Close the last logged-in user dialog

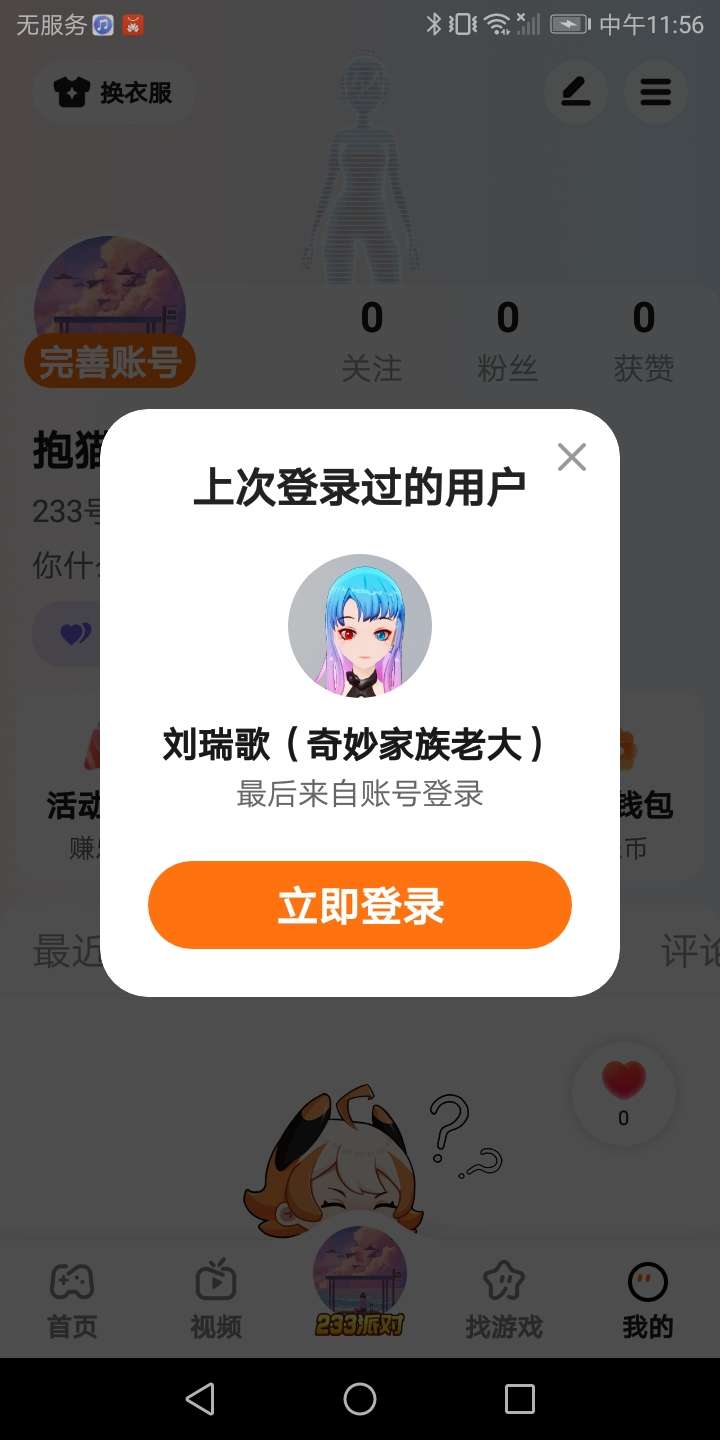pyautogui.click(x=572, y=457)
